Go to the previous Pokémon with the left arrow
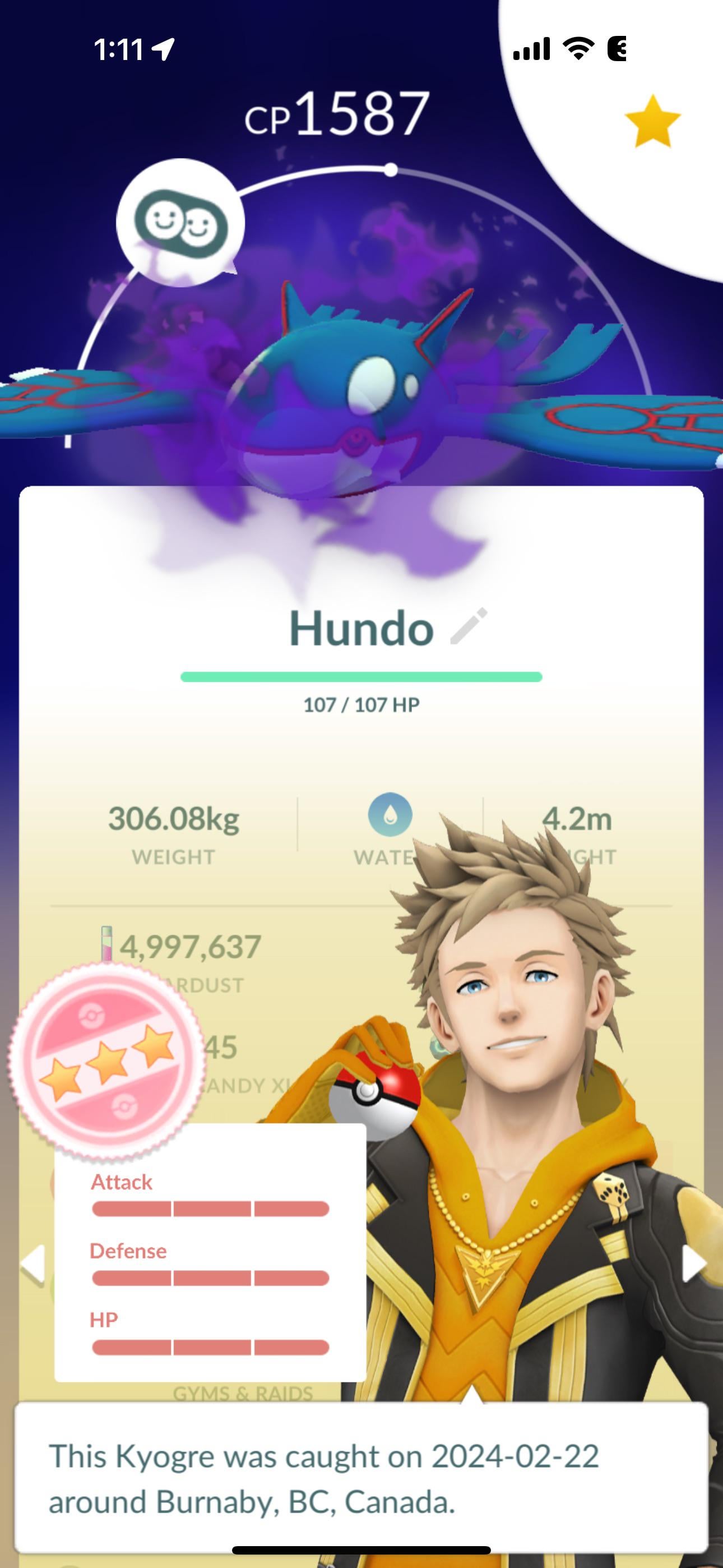723x1568 pixels. point(33,1265)
